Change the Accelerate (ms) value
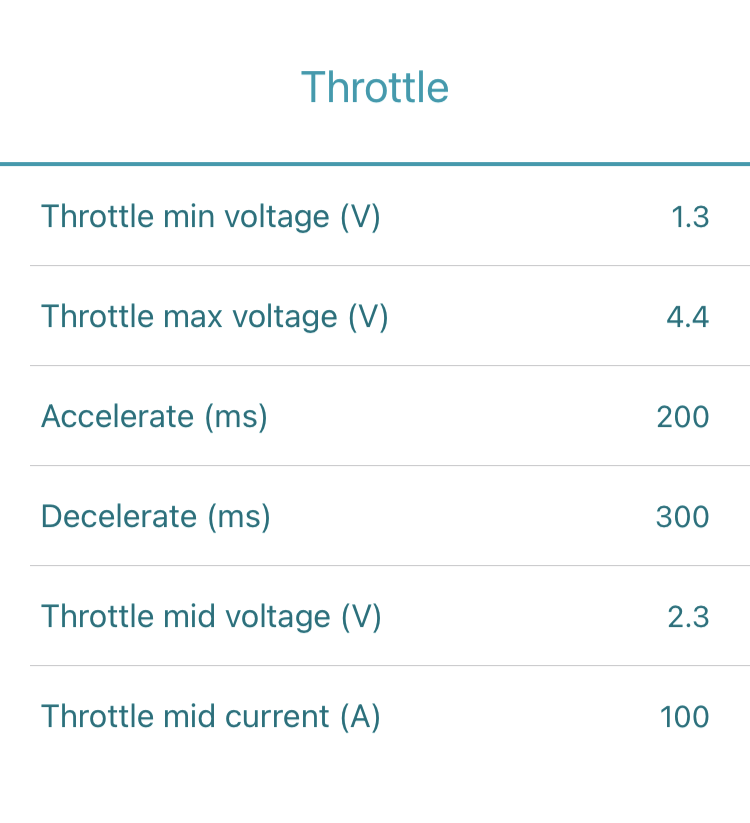 (x=682, y=417)
